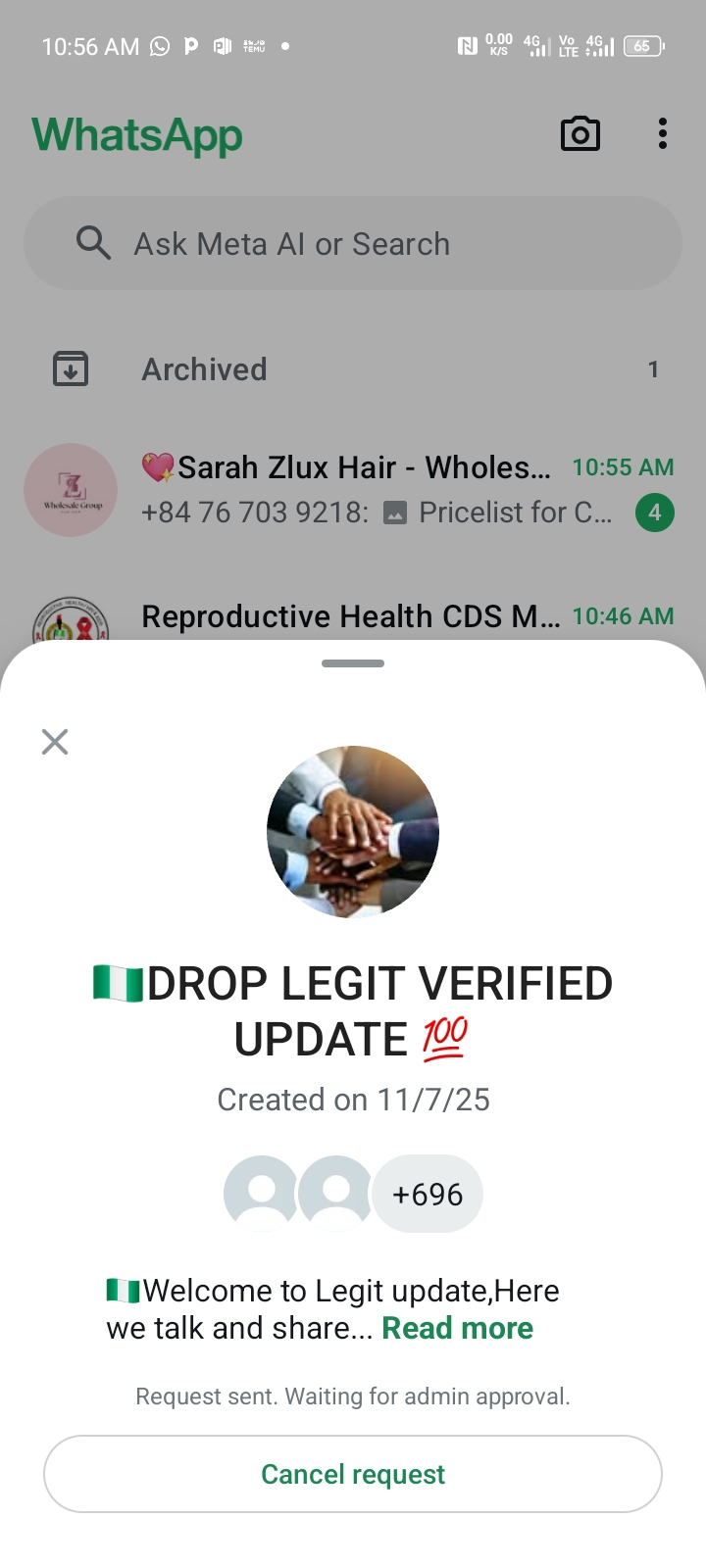The height and width of the screenshot is (1568, 706).
Task: Expand description with Read more
Action: click(457, 1328)
